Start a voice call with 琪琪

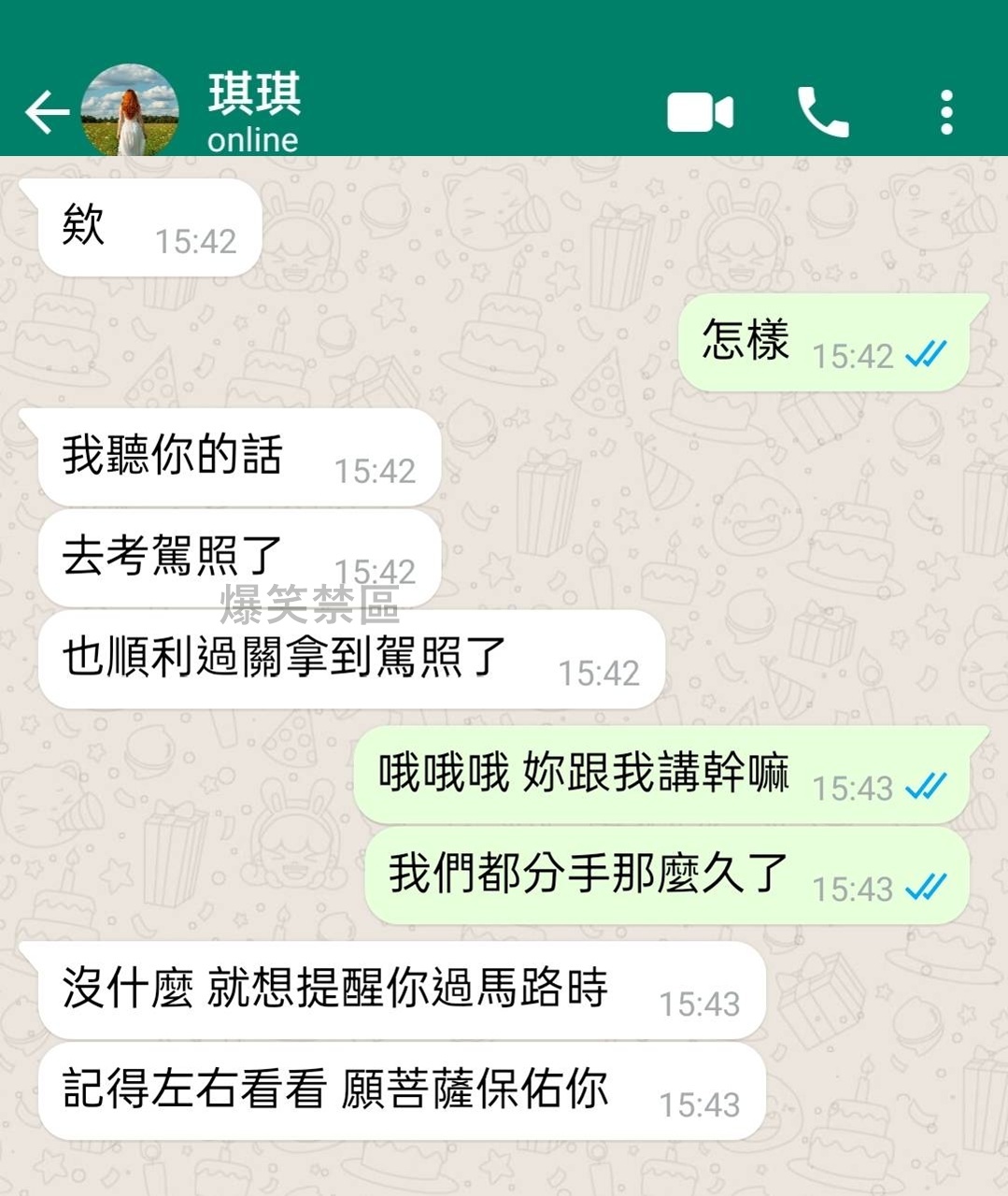pos(822,113)
